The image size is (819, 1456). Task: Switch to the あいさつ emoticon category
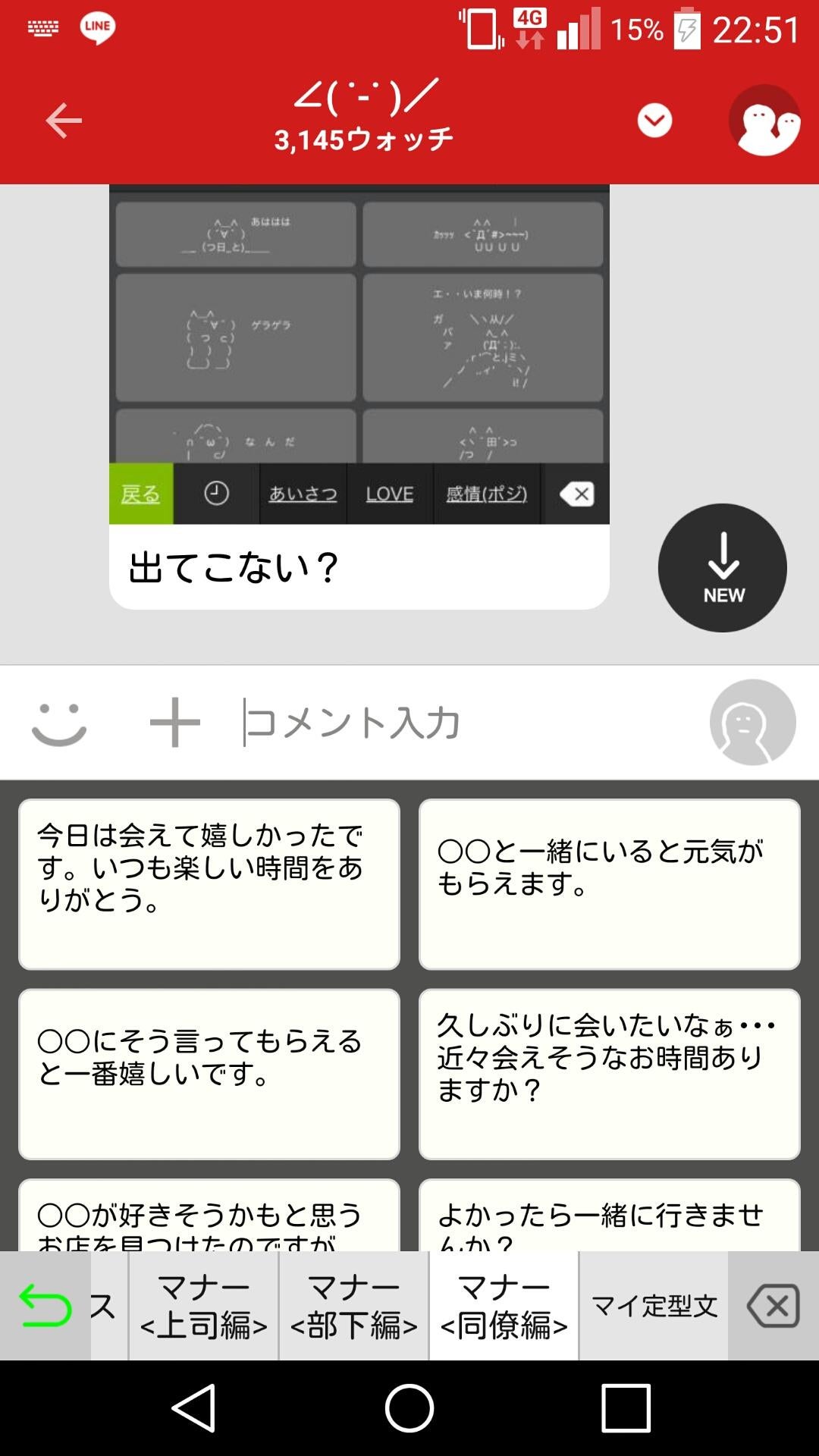(302, 493)
